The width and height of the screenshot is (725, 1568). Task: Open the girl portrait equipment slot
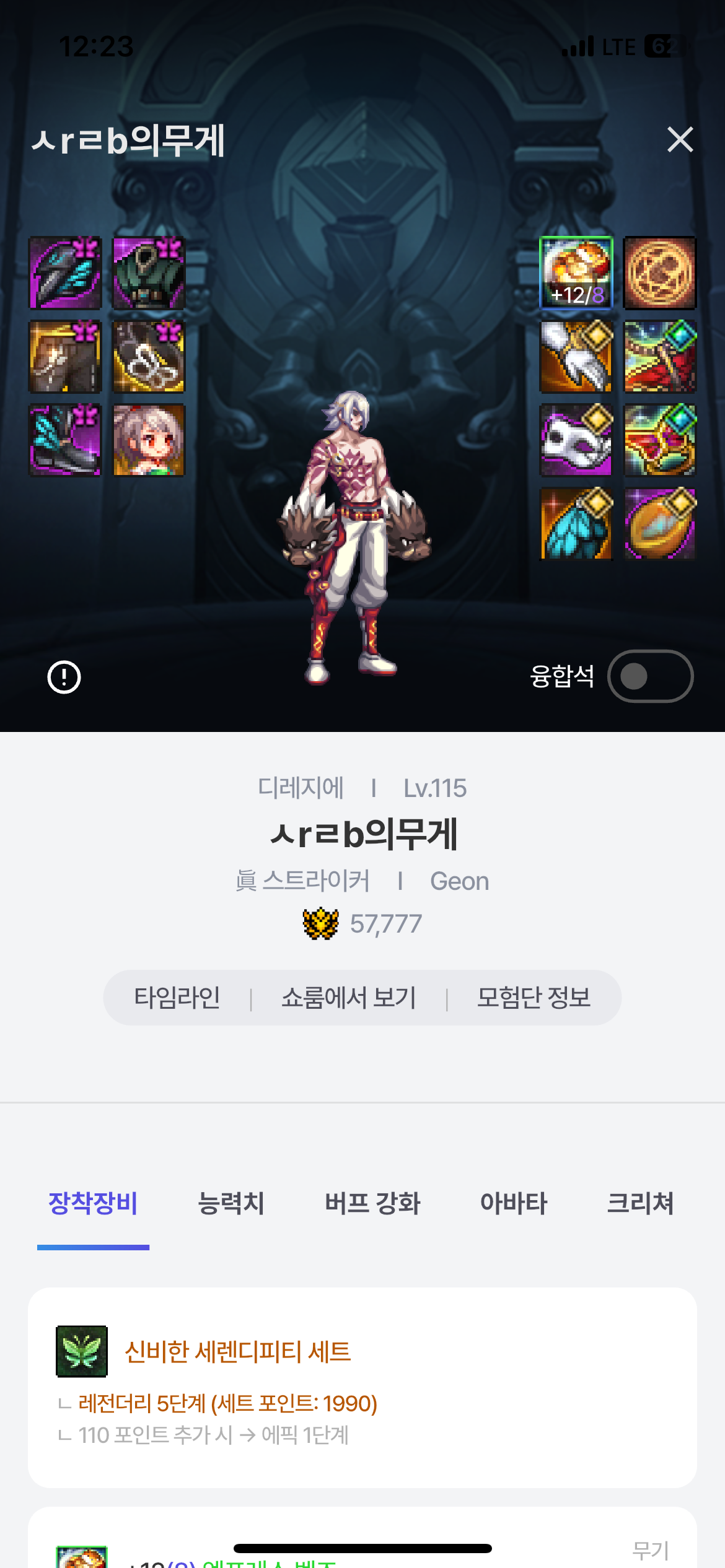149,440
